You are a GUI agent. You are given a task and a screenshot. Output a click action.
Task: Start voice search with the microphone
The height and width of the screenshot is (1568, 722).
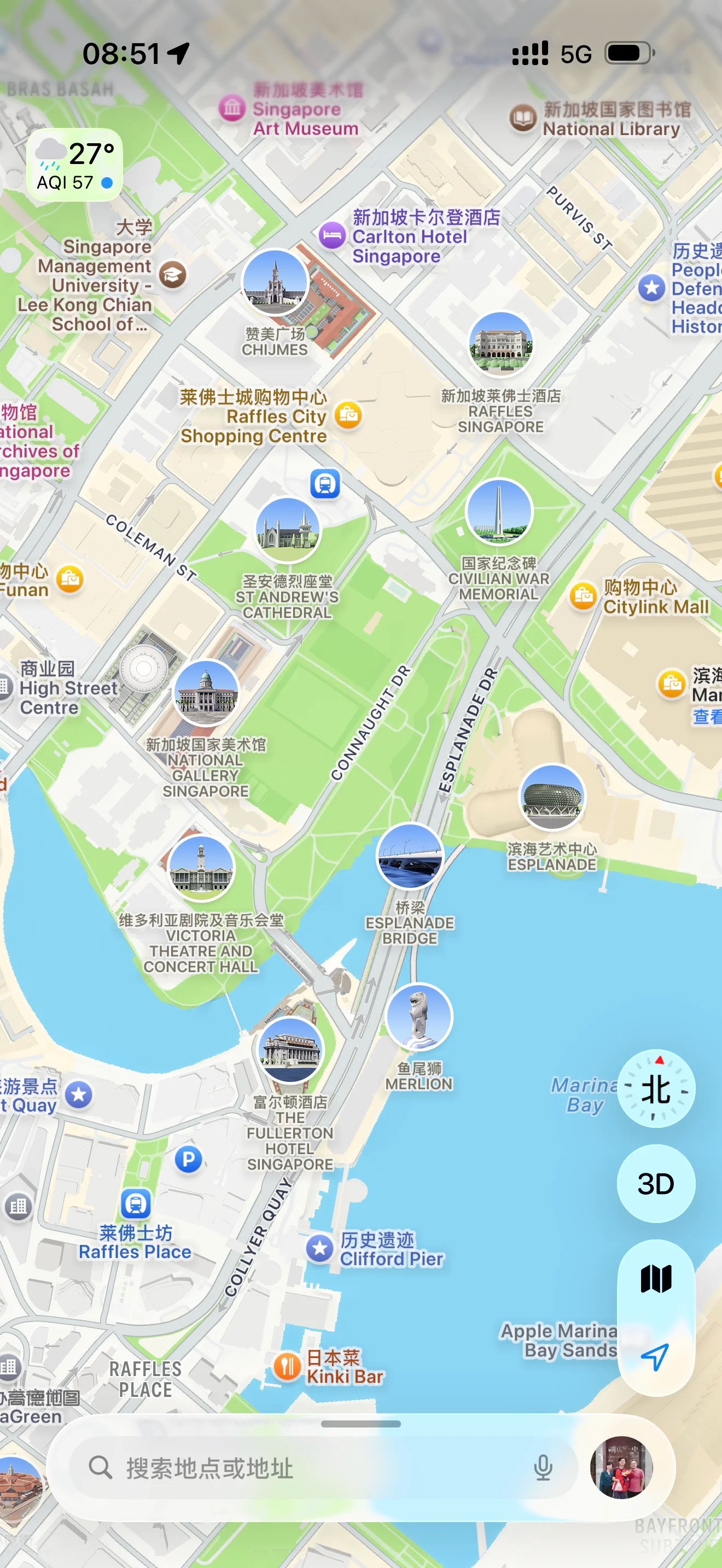(x=543, y=1468)
